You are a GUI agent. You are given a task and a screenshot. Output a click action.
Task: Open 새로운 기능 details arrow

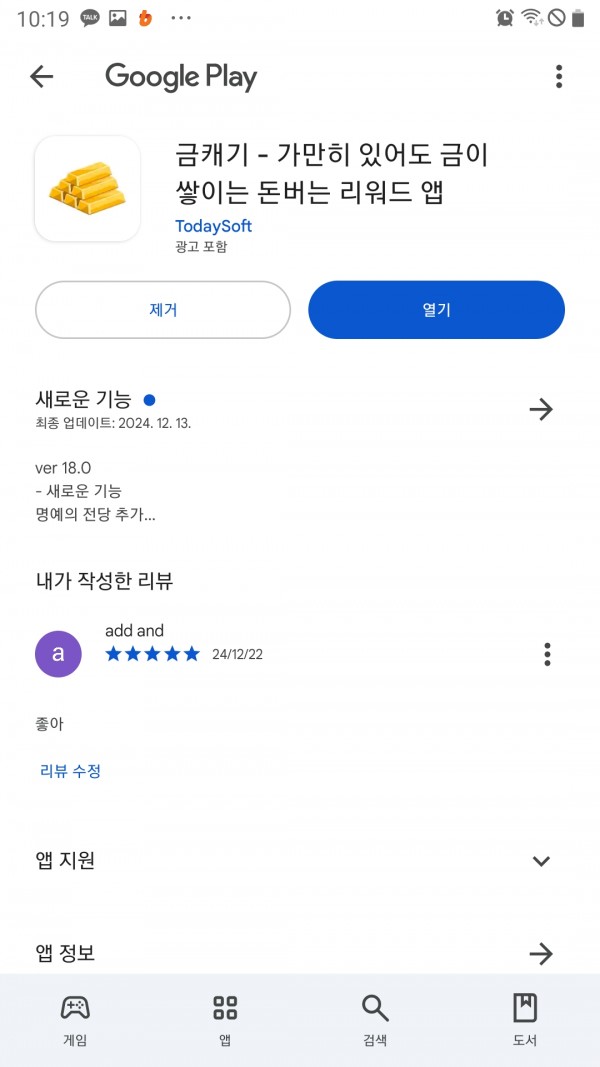click(541, 410)
